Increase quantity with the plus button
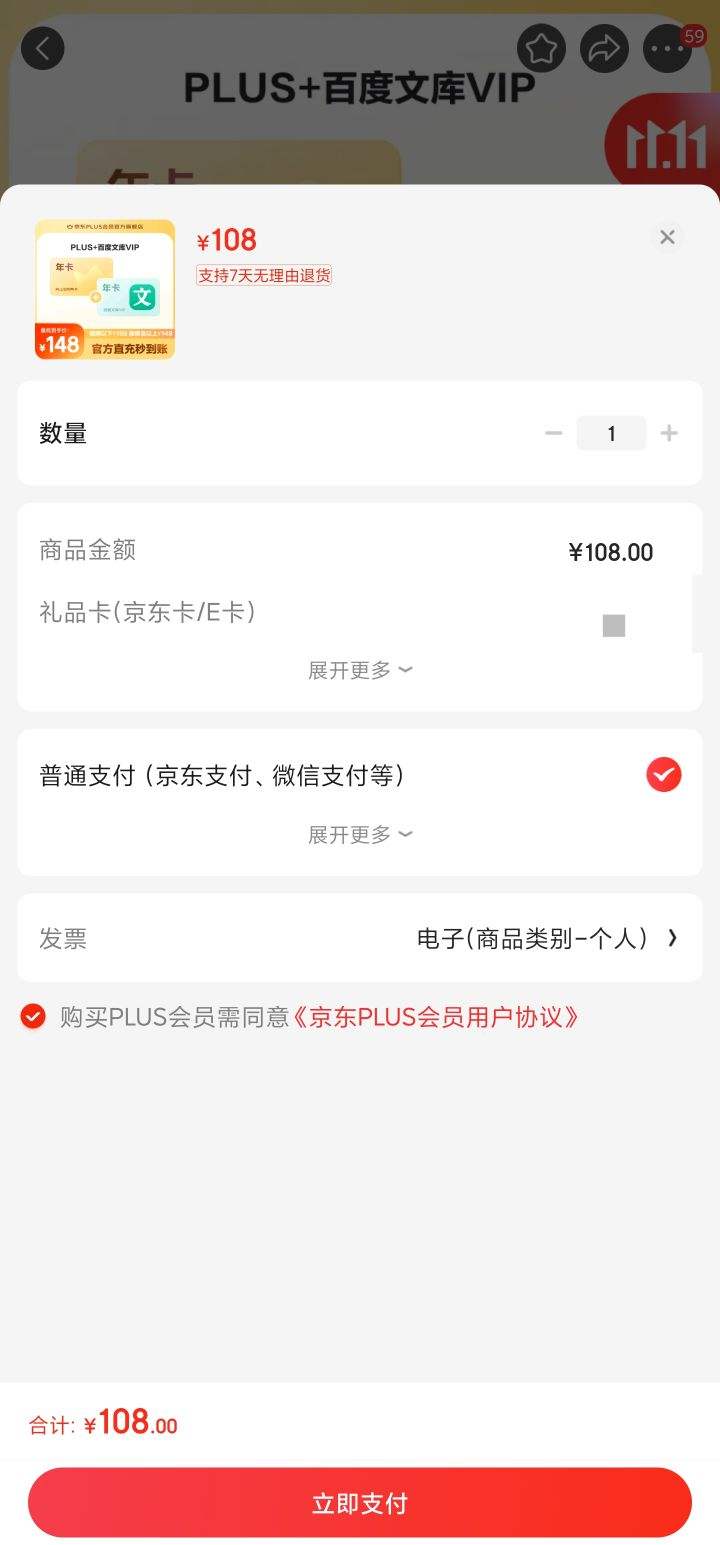This screenshot has width=720, height=1545. coord(669,433)
